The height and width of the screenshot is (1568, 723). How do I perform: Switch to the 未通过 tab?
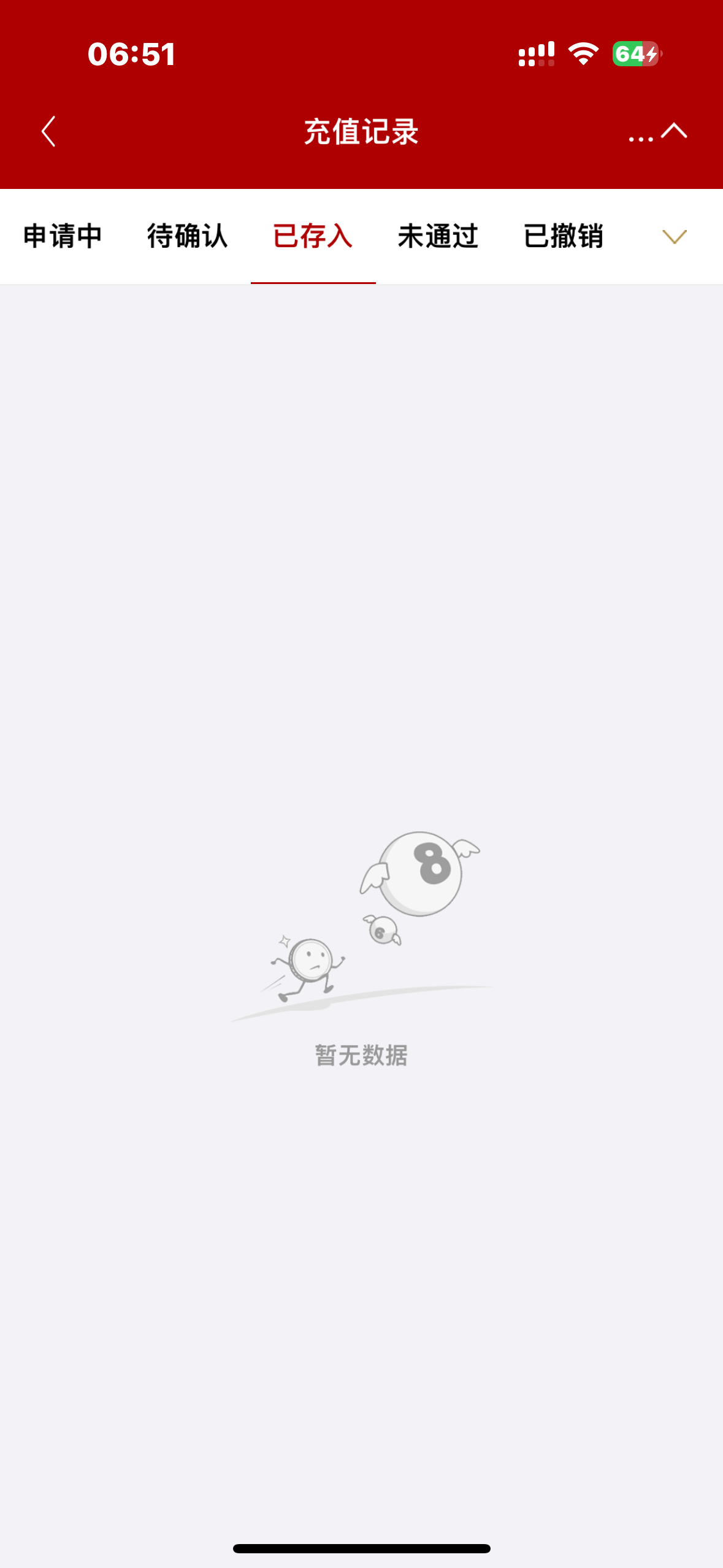(438, 236)
